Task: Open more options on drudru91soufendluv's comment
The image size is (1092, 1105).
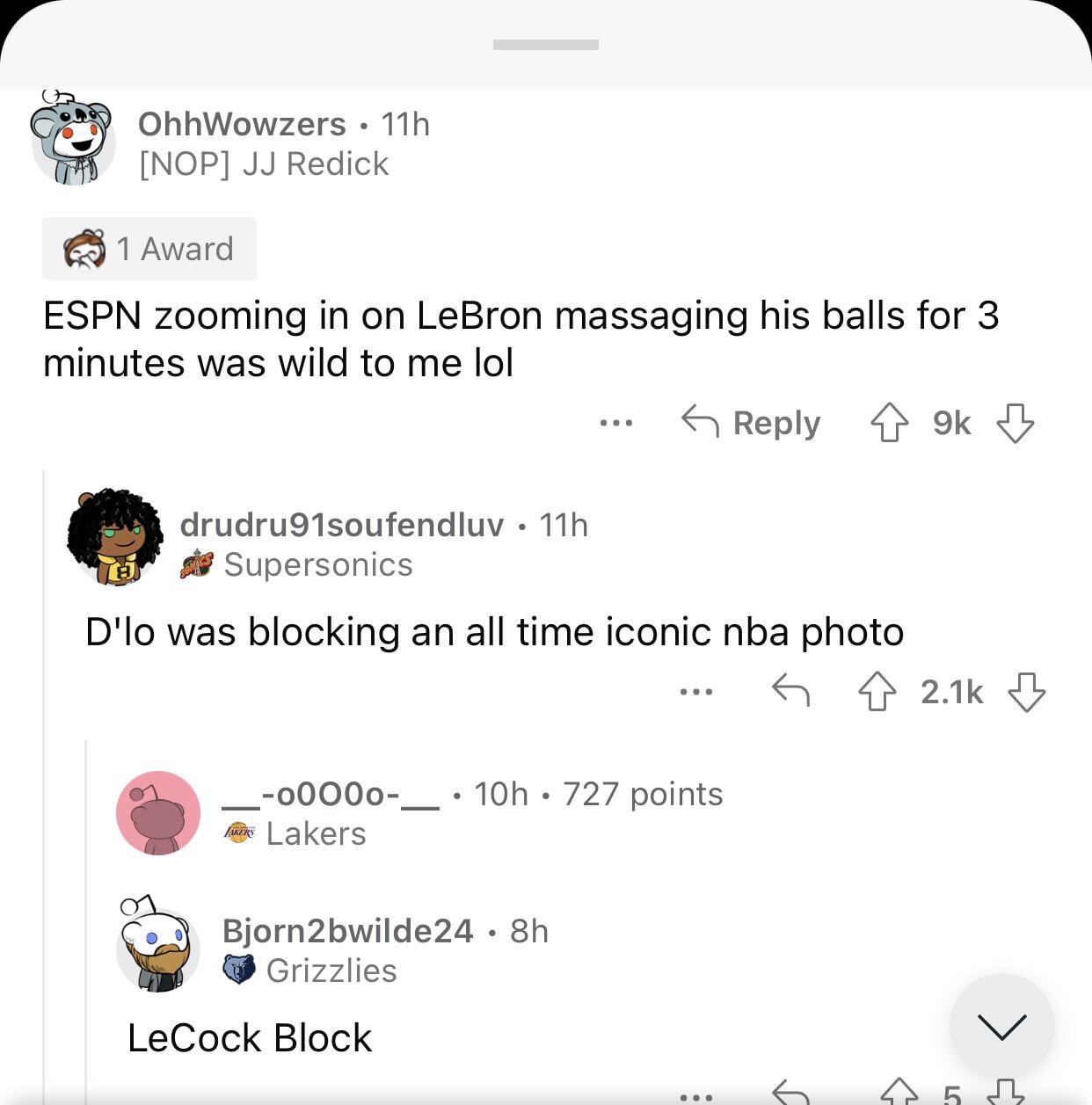Action: pos(695,692)
